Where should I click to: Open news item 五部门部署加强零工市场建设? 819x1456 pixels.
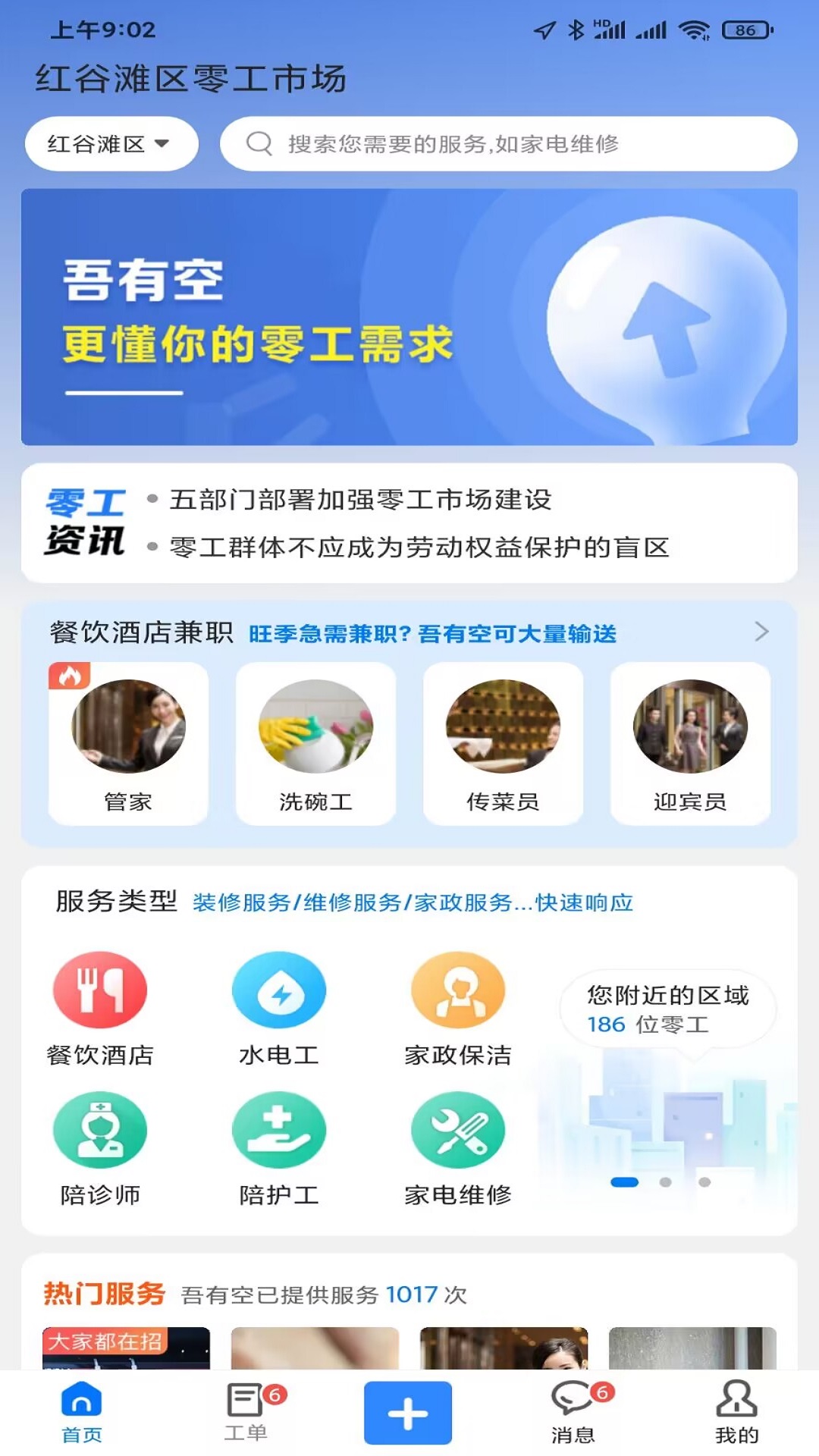[362, 500]
